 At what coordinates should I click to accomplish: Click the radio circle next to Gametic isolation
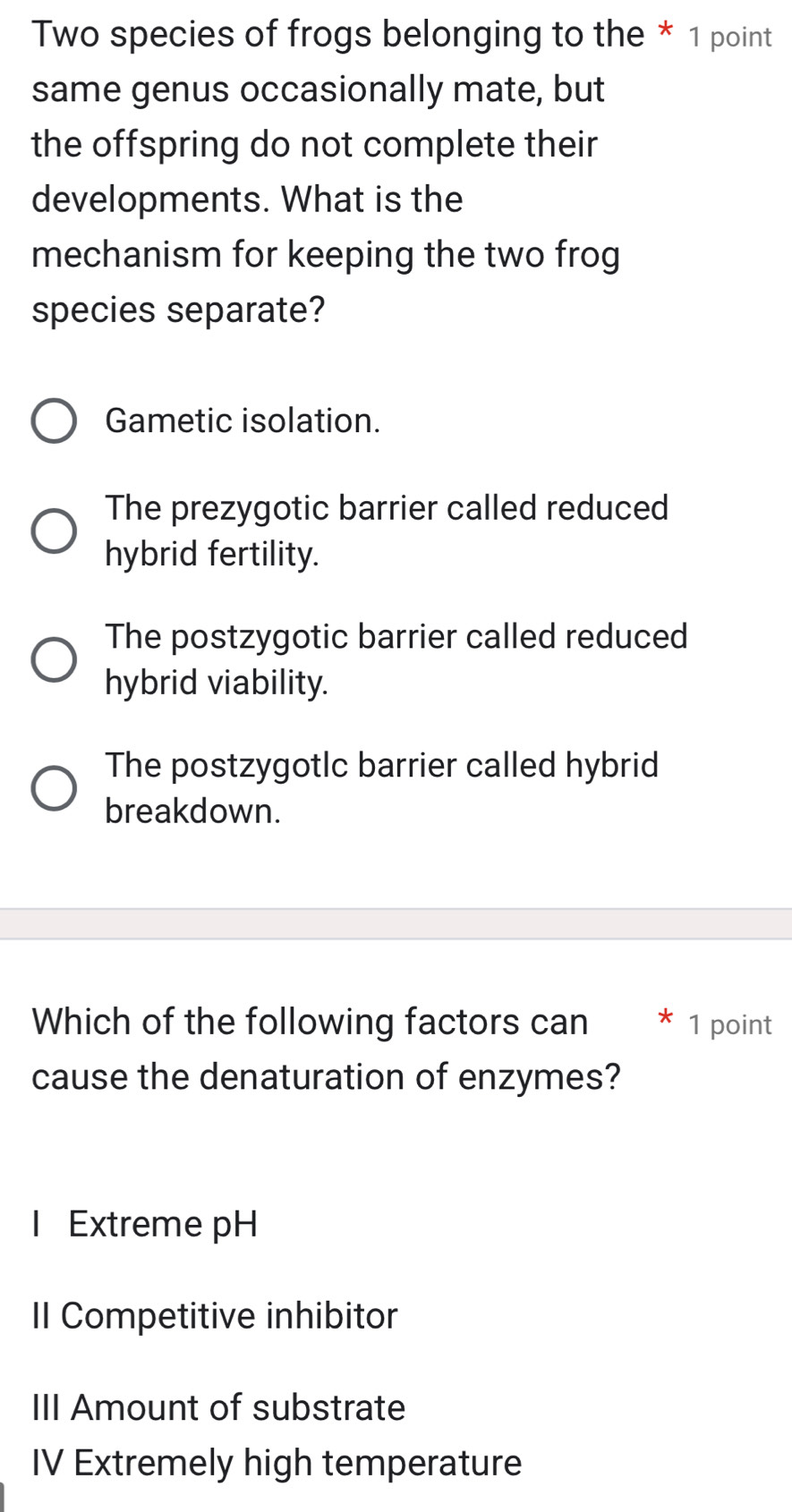point(55,420)
